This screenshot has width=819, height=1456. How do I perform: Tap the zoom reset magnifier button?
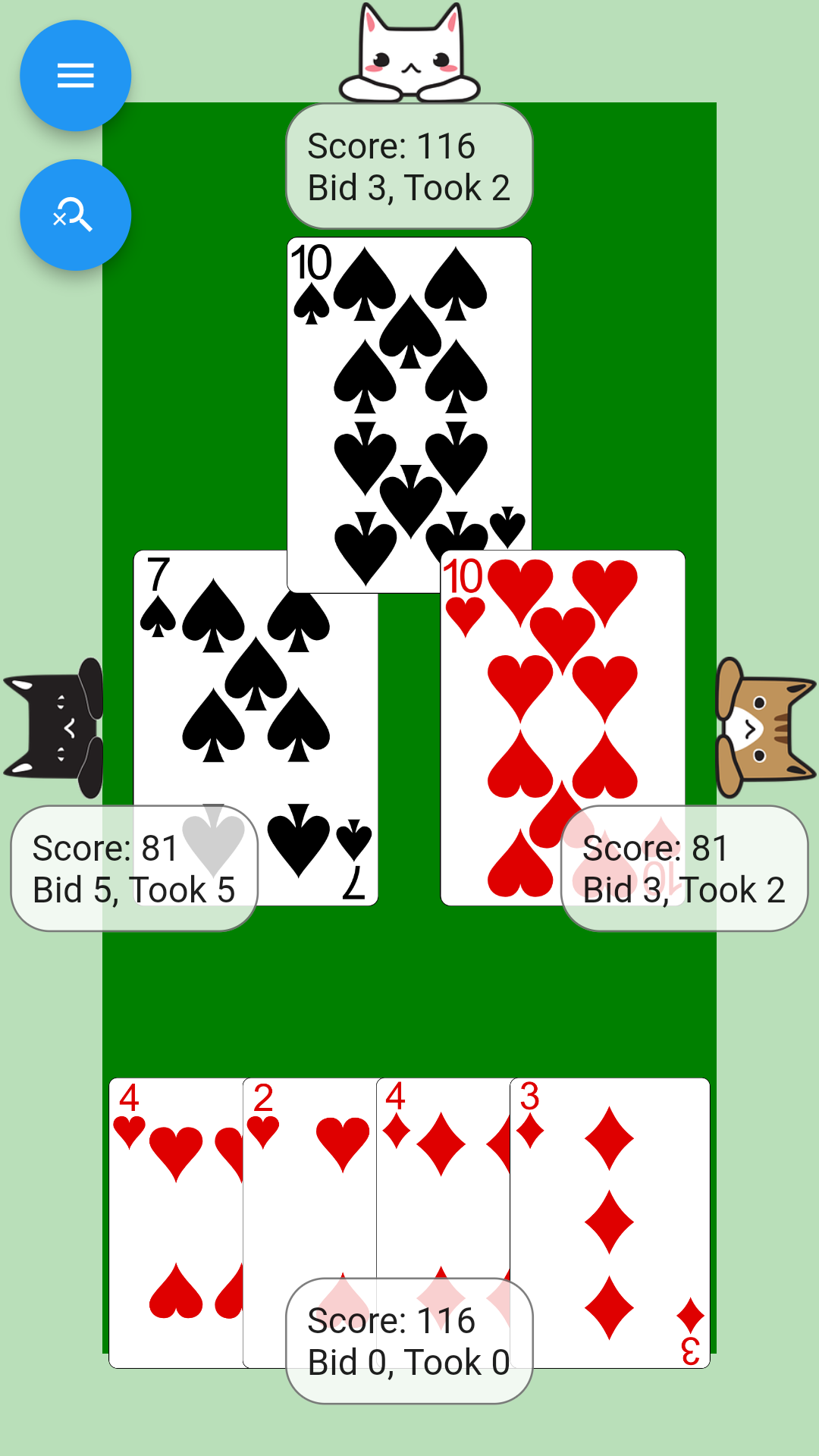[x=75, y=215]
